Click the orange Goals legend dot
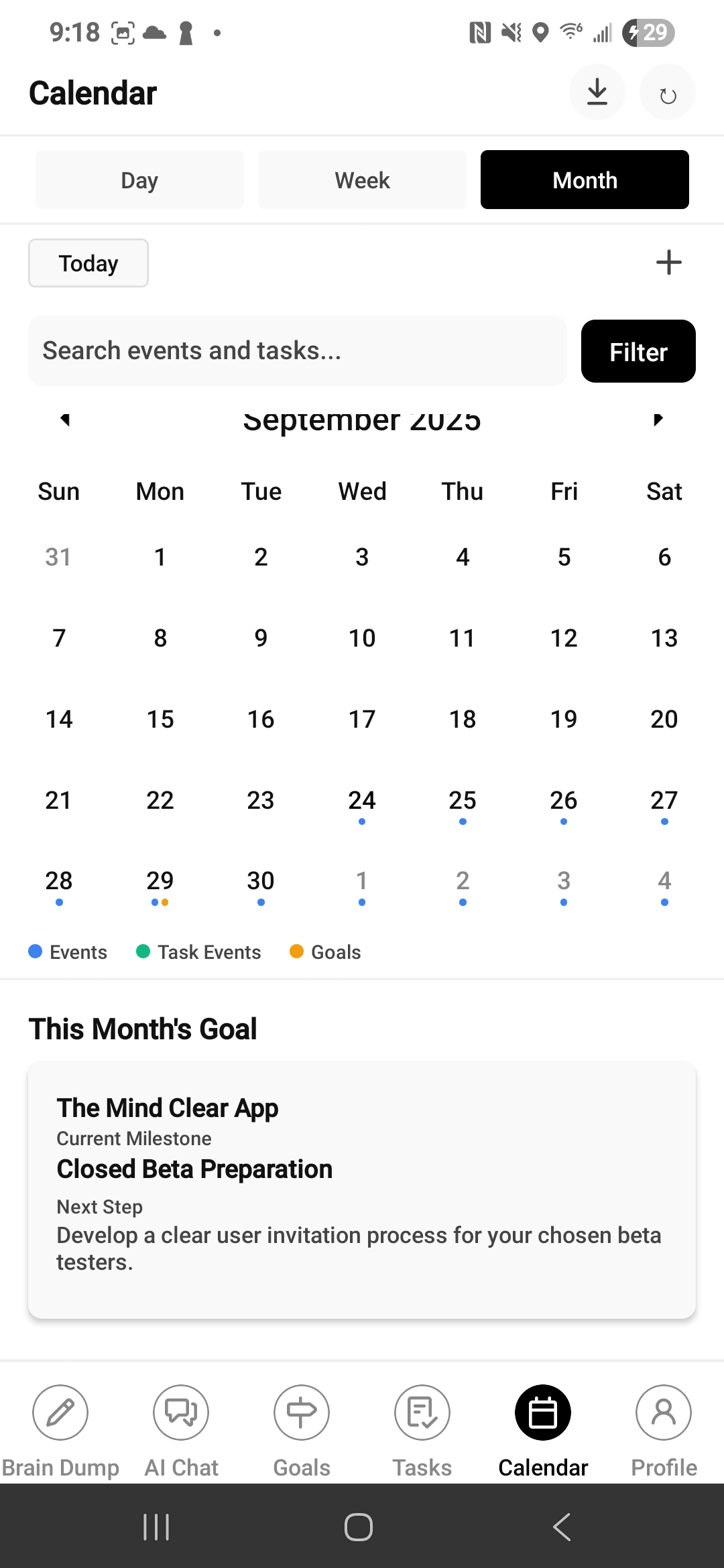The image size is (724, 1568). [296, 952]
